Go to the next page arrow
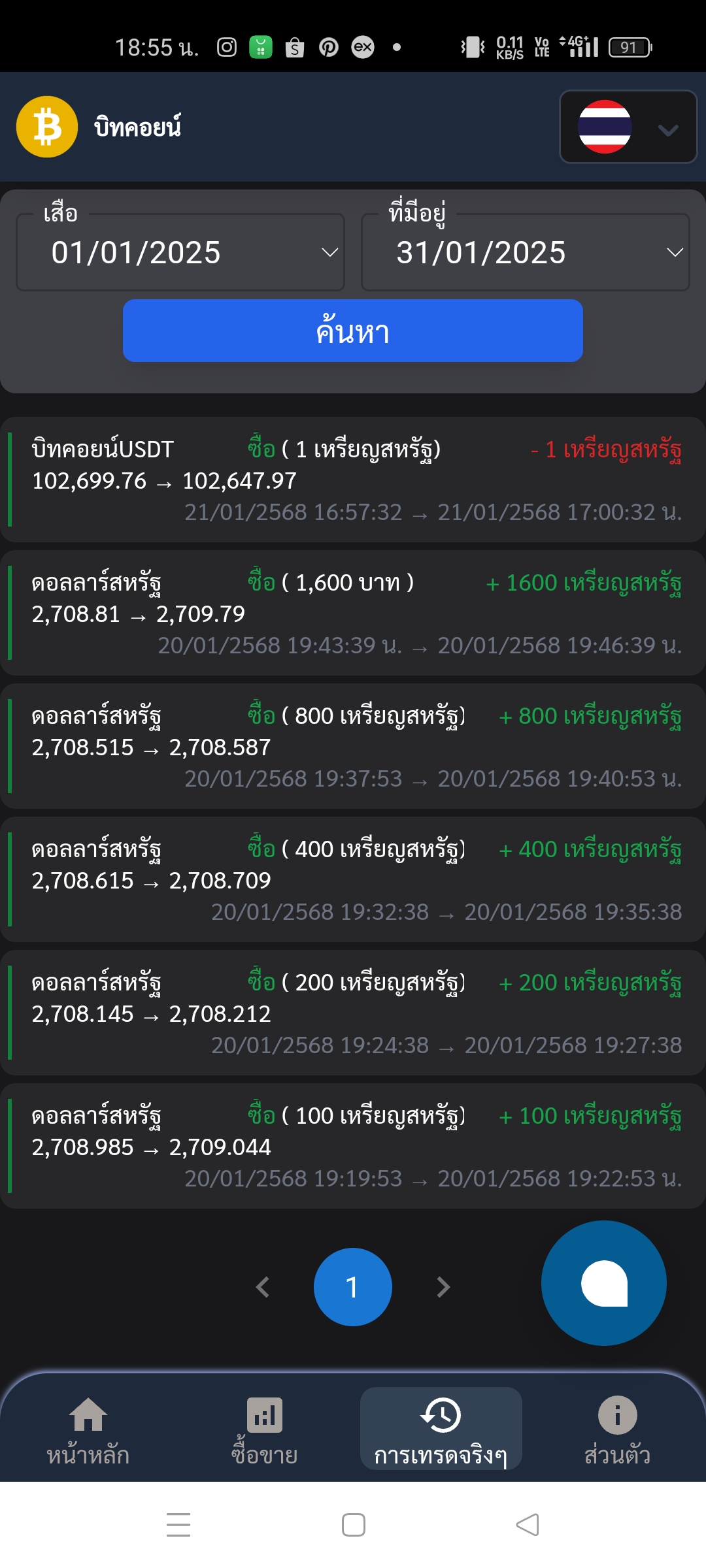706x1568 pixels. pos(443,1287)
